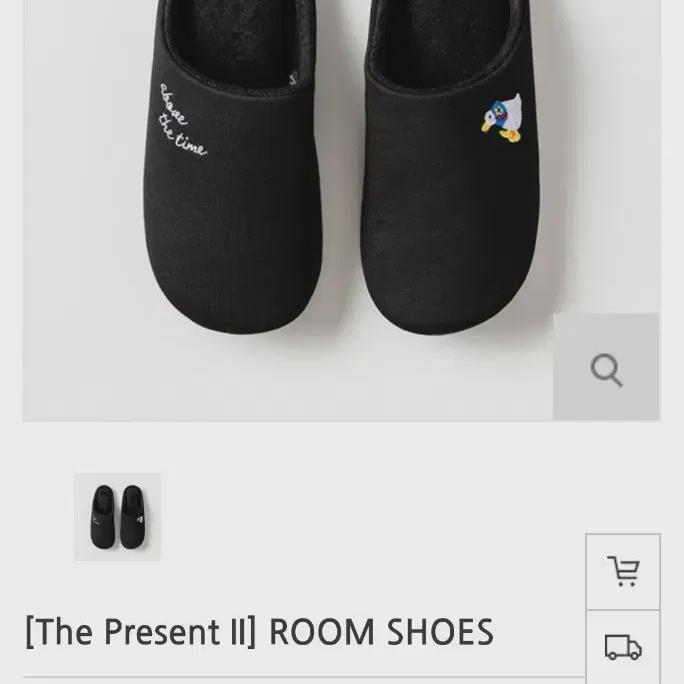Open the shopping cart icon
This screenshot has height=684, width=684.
pyautogui.click(x=623, y=572)
